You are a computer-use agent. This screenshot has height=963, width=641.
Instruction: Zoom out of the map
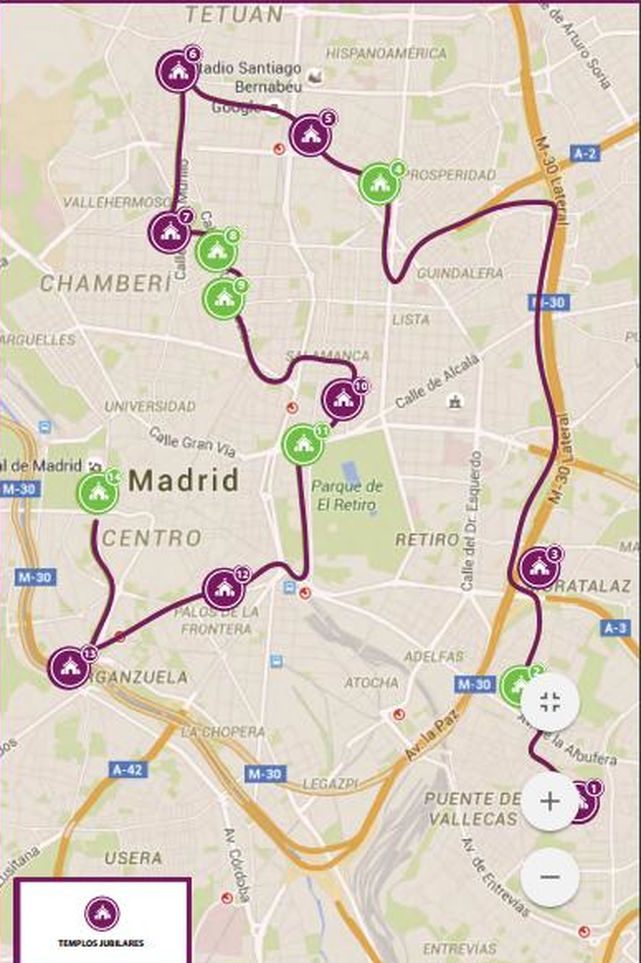coord(549,877)
